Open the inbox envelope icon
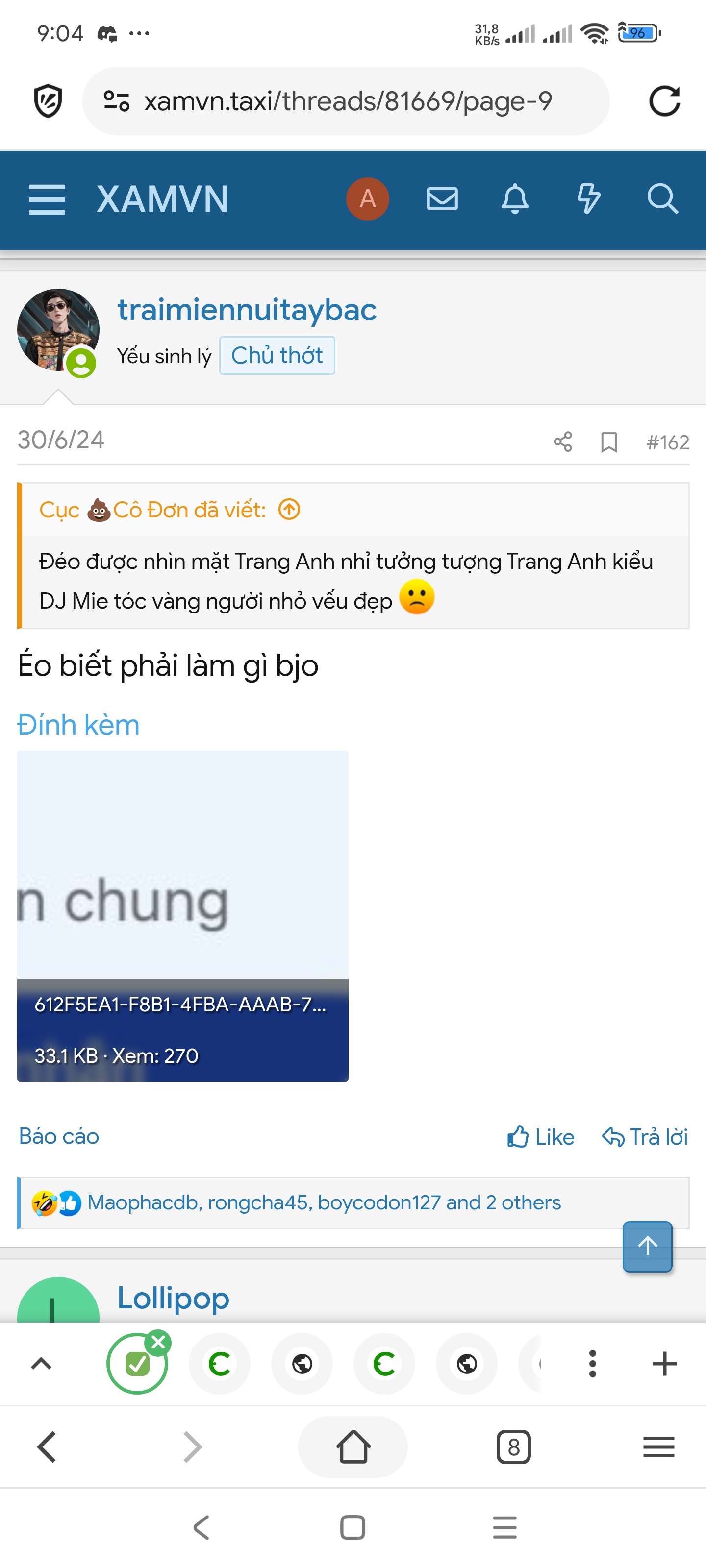Viewport: 706px width, 1568px height. (442, 199)
